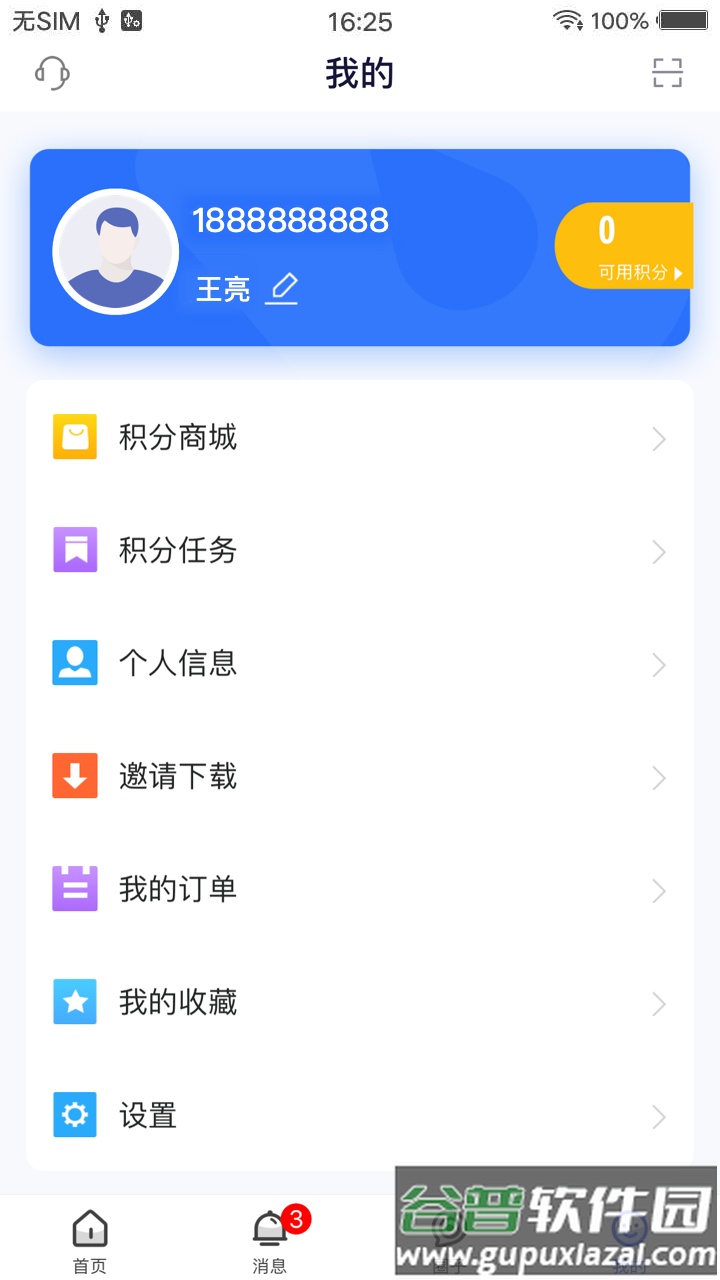Select the 我的收藏 star icon
This screenshot has width=720, height=1280.
(x=74, y=1003)
